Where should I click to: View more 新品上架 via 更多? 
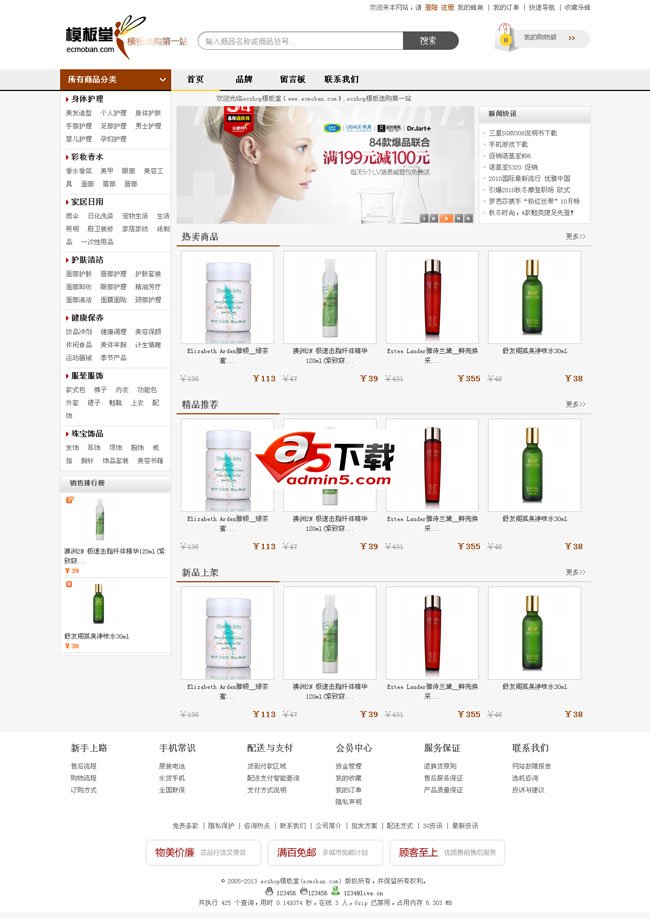[x=575, y=572]
